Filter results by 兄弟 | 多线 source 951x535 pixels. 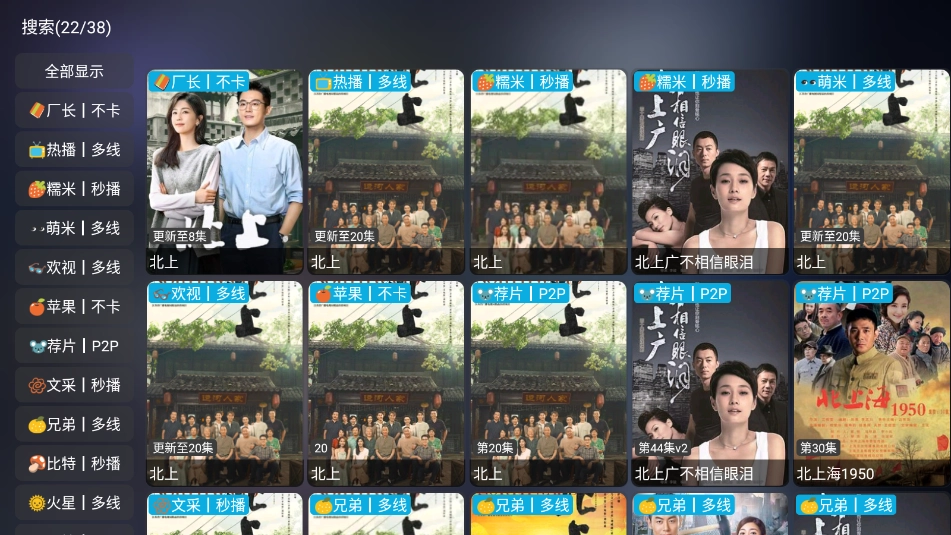[74, 424]
